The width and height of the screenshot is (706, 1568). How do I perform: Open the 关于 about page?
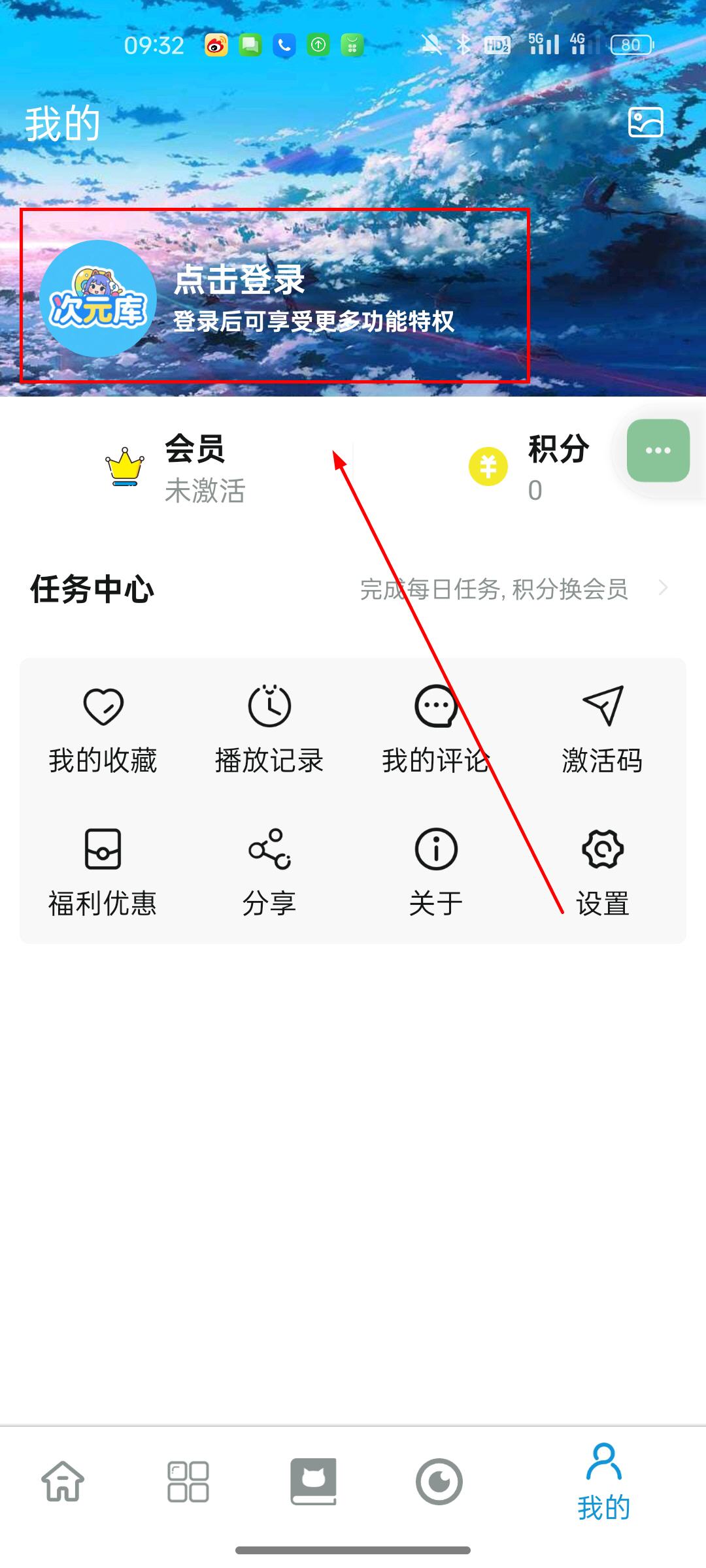[x=436, y=873]
